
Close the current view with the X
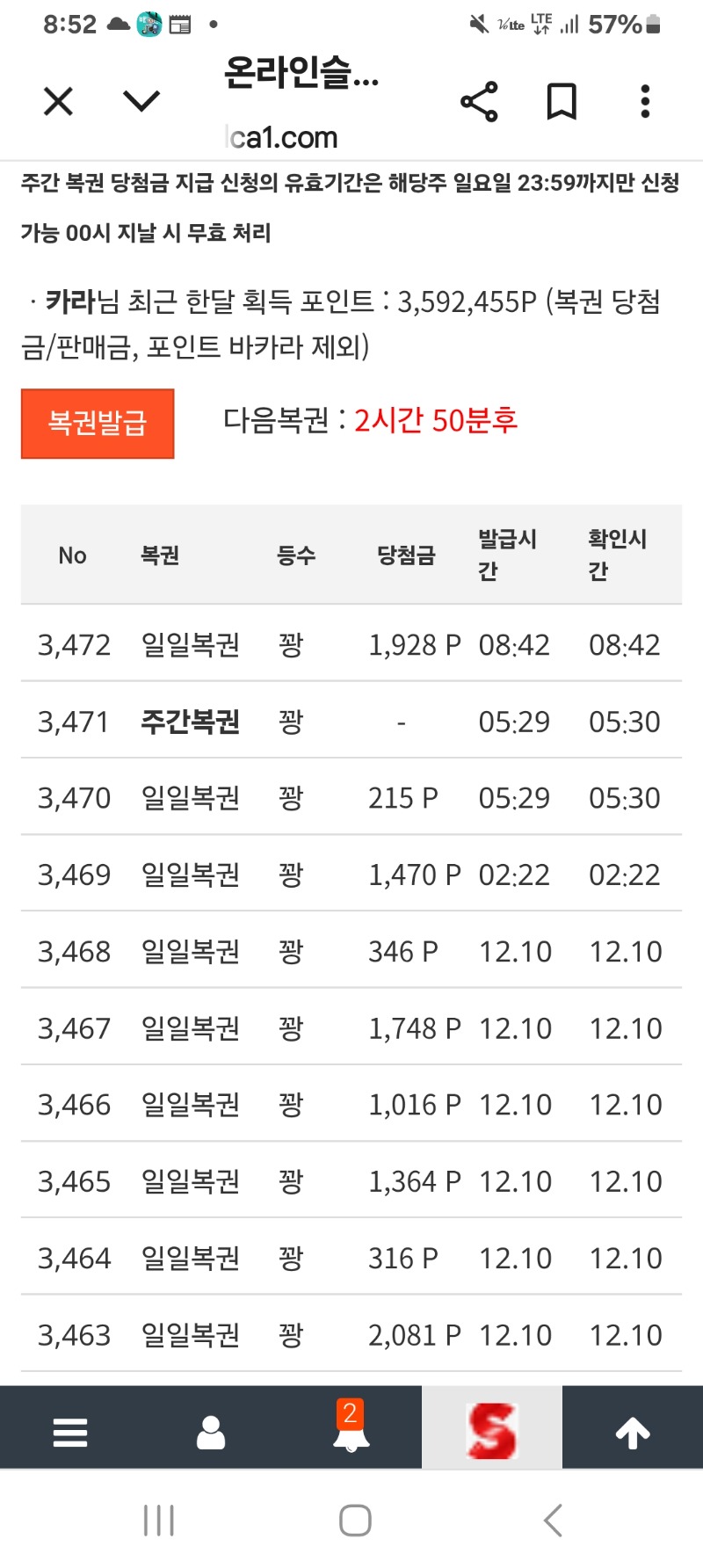click(57, 101)
